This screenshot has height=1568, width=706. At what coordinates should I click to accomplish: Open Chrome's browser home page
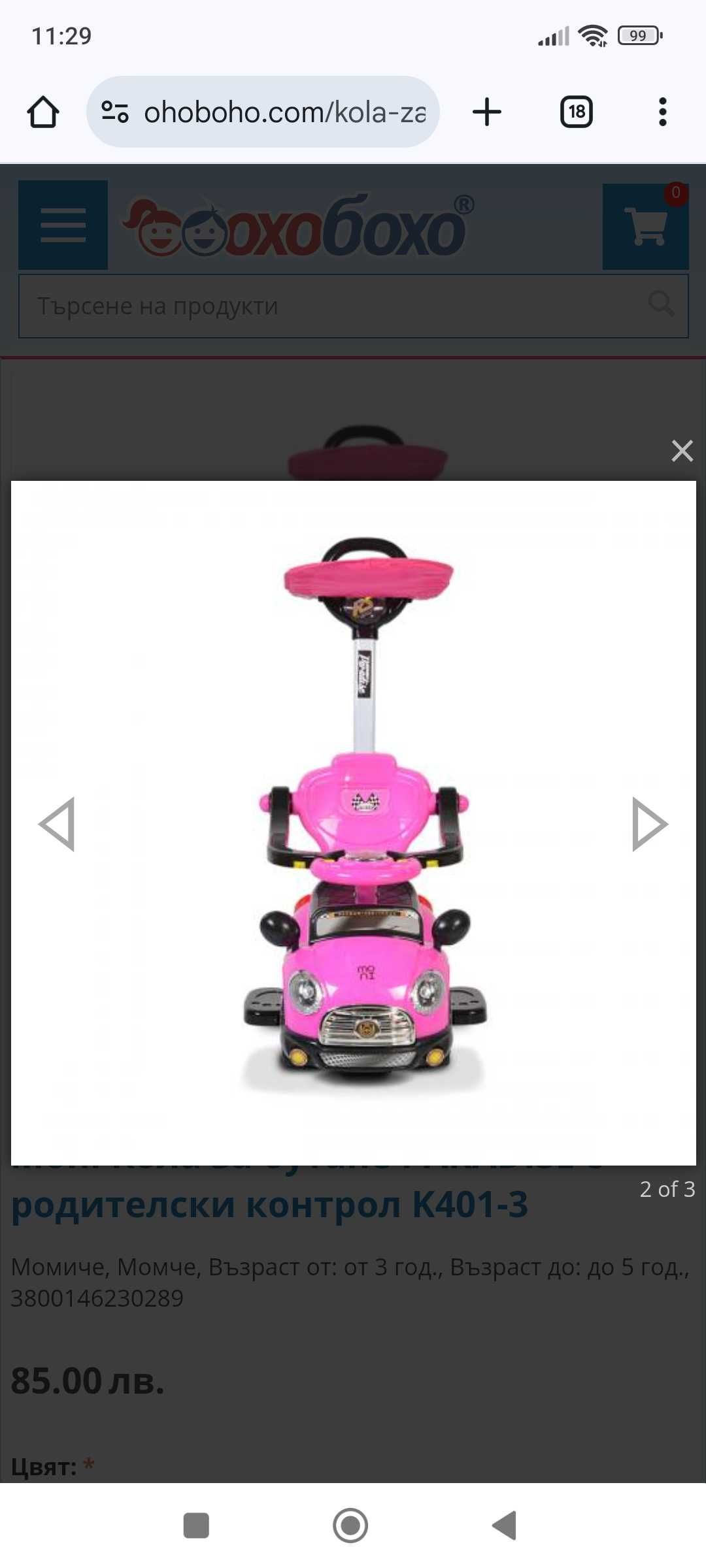(x=43, y=112)
